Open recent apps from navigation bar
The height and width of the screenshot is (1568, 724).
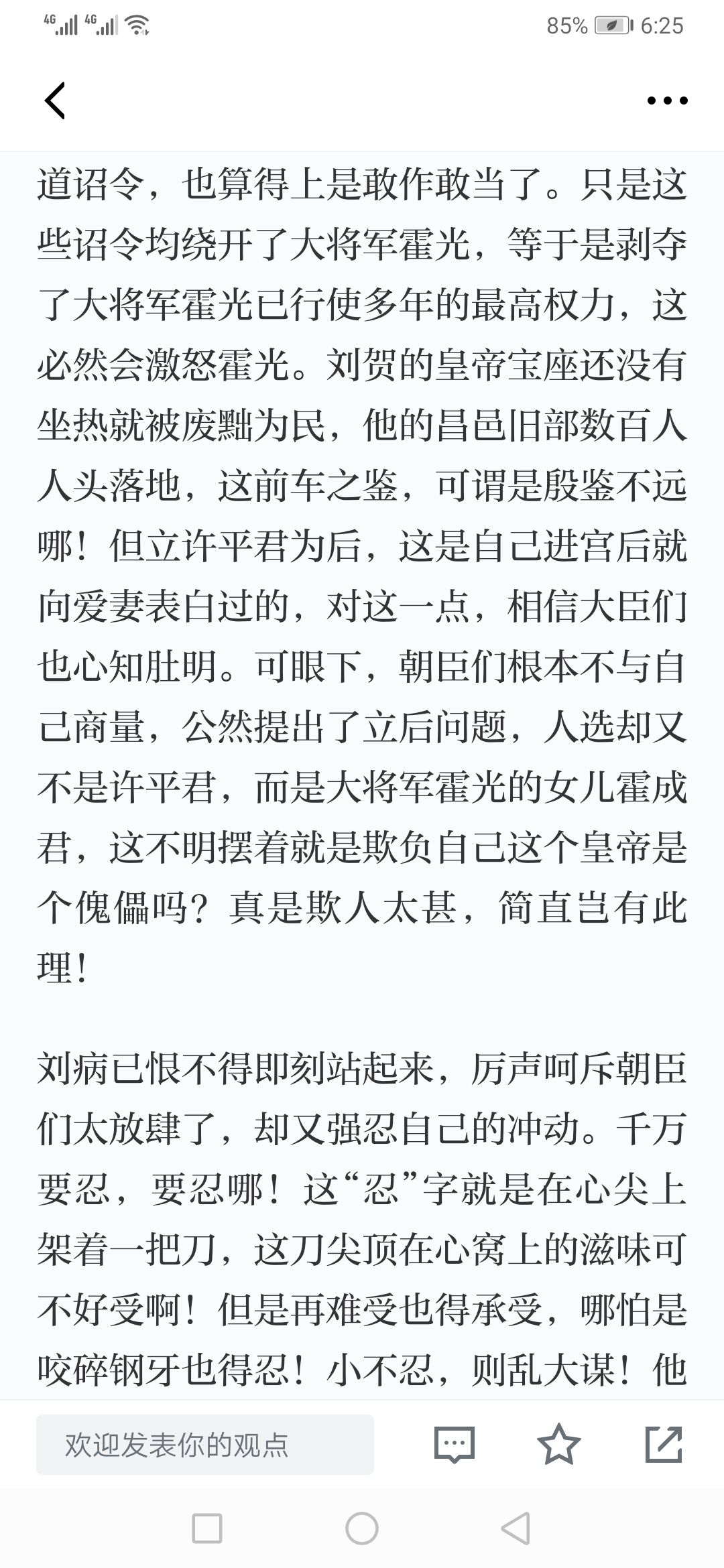[207, 1530]
